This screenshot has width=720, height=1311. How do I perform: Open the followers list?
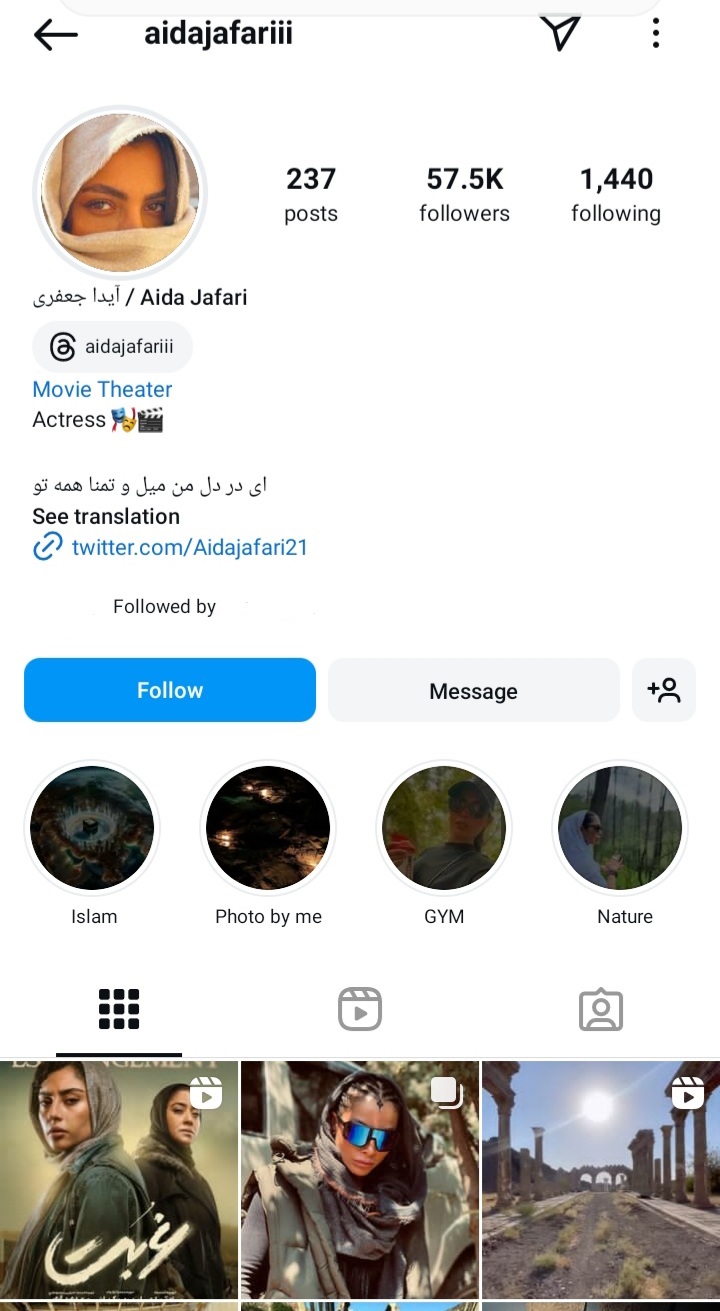click(x=464, y=194)
